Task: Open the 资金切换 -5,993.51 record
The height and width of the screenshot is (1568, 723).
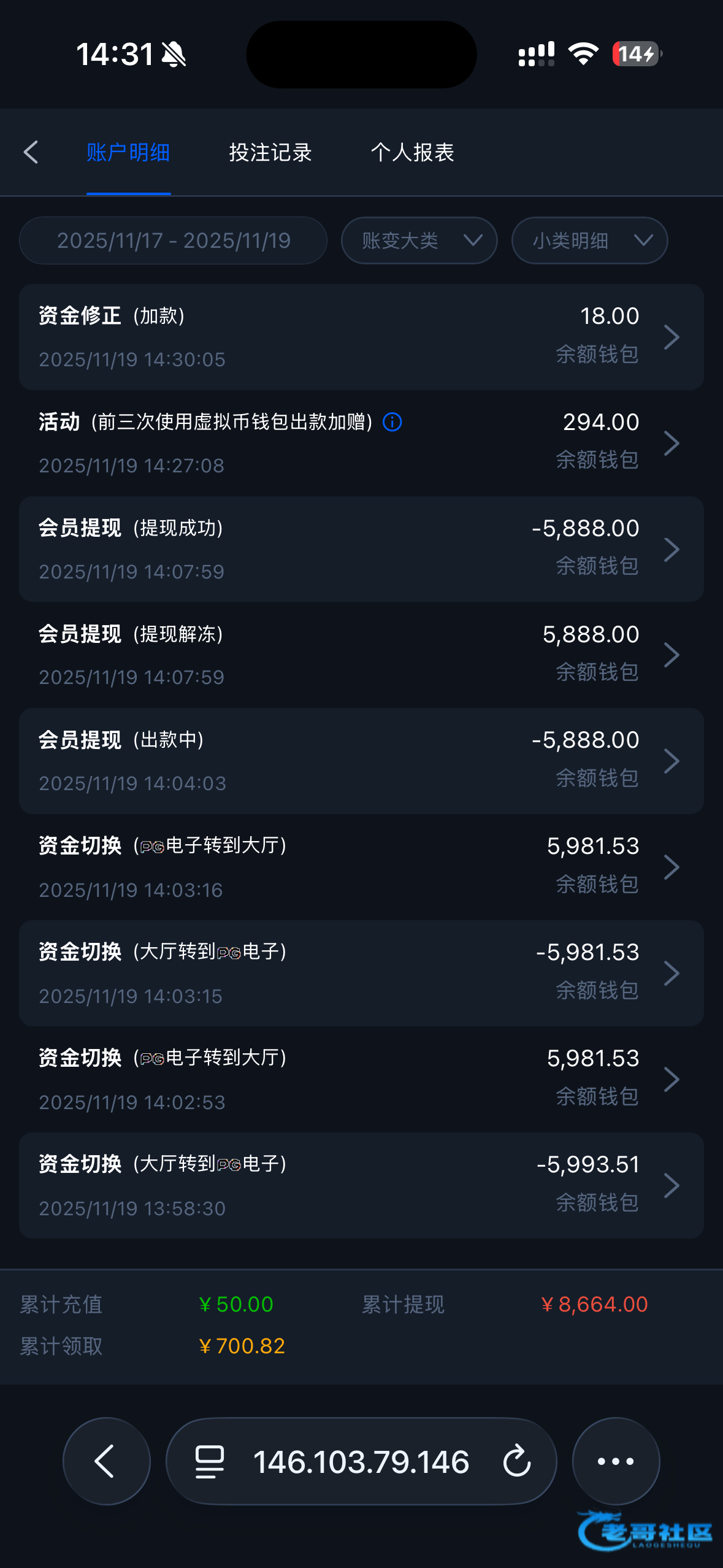Action: pyautogui.click(x=361, y=1186)
